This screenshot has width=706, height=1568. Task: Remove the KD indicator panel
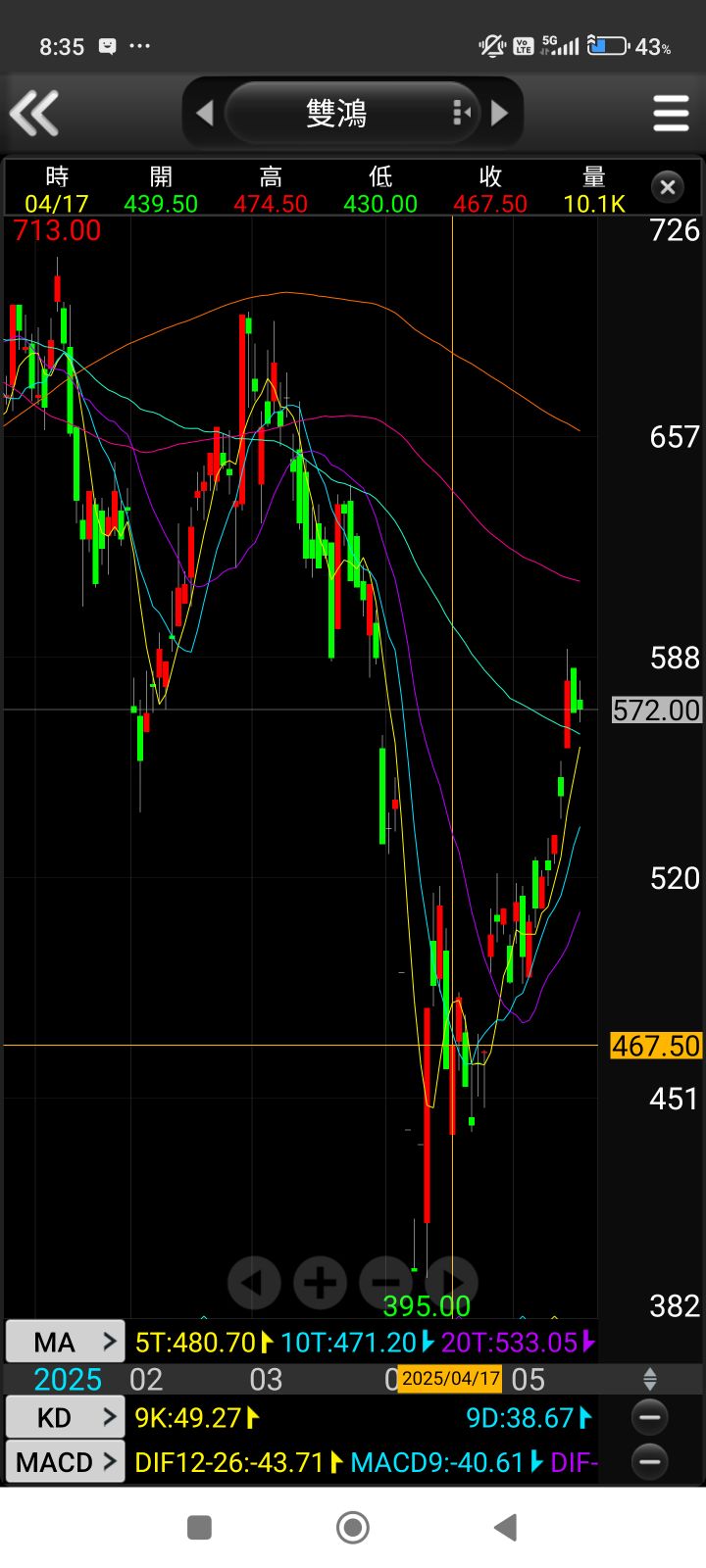click(649, 1417)
